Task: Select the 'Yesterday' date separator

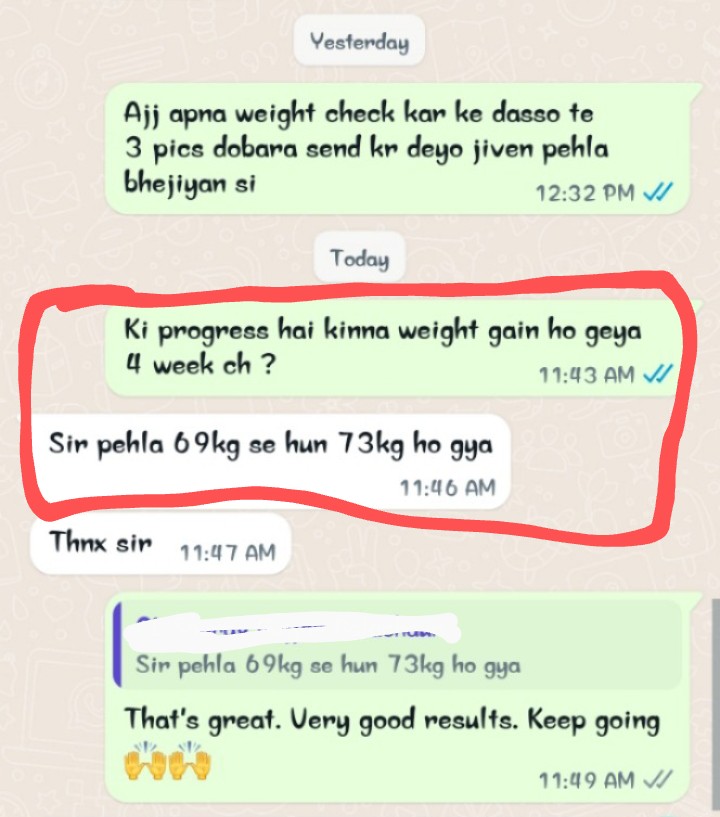Action: pyautogui.click(x=359, y=42)
